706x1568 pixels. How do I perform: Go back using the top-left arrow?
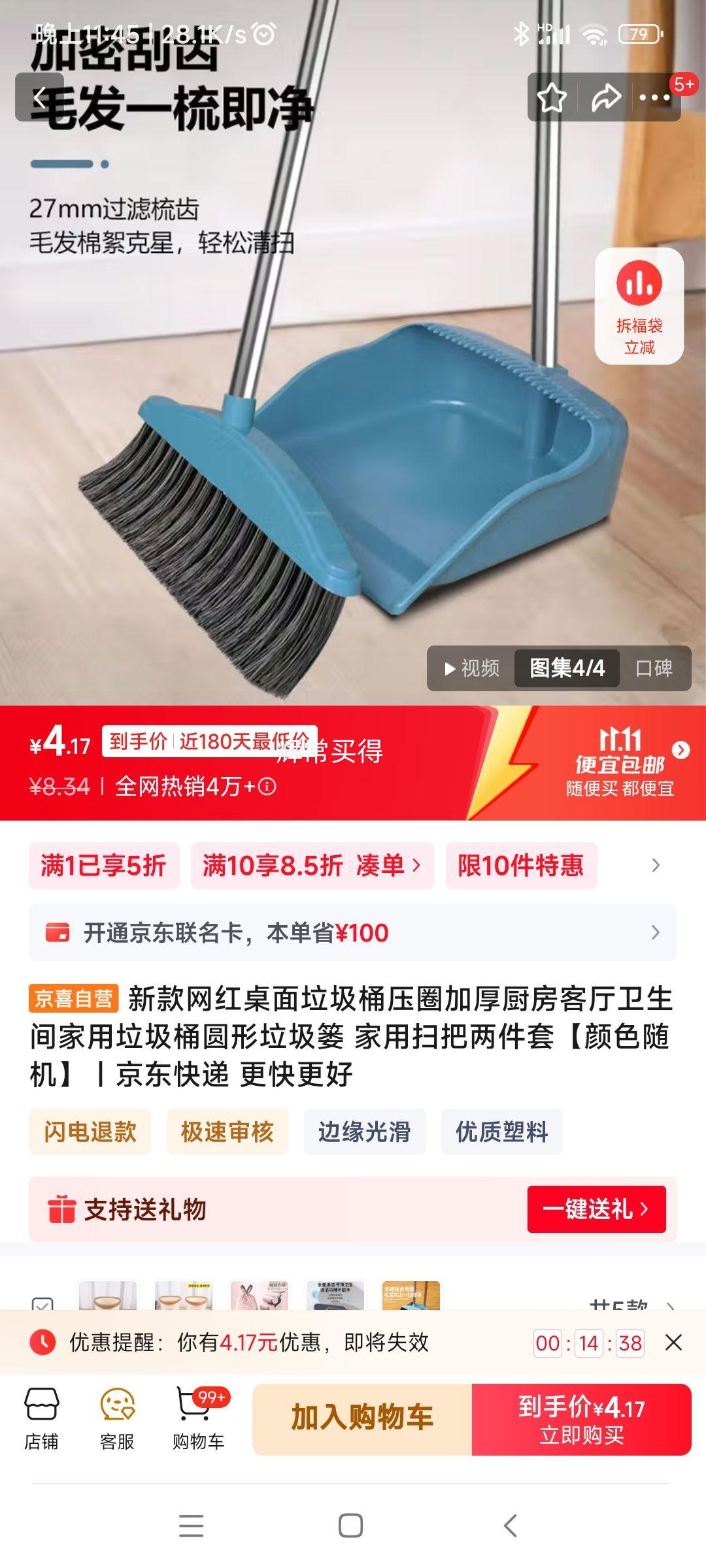(39, 98)
